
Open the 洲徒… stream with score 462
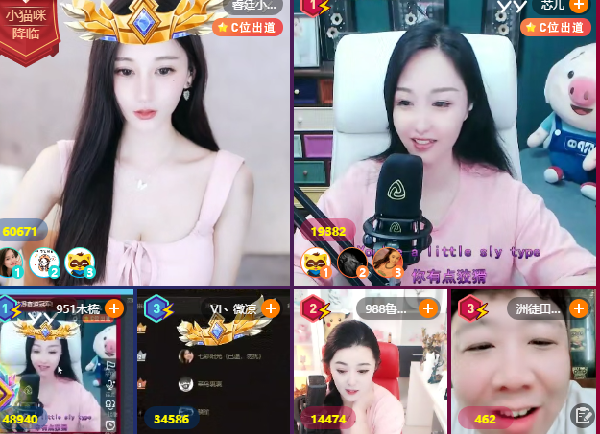[520, 370]
